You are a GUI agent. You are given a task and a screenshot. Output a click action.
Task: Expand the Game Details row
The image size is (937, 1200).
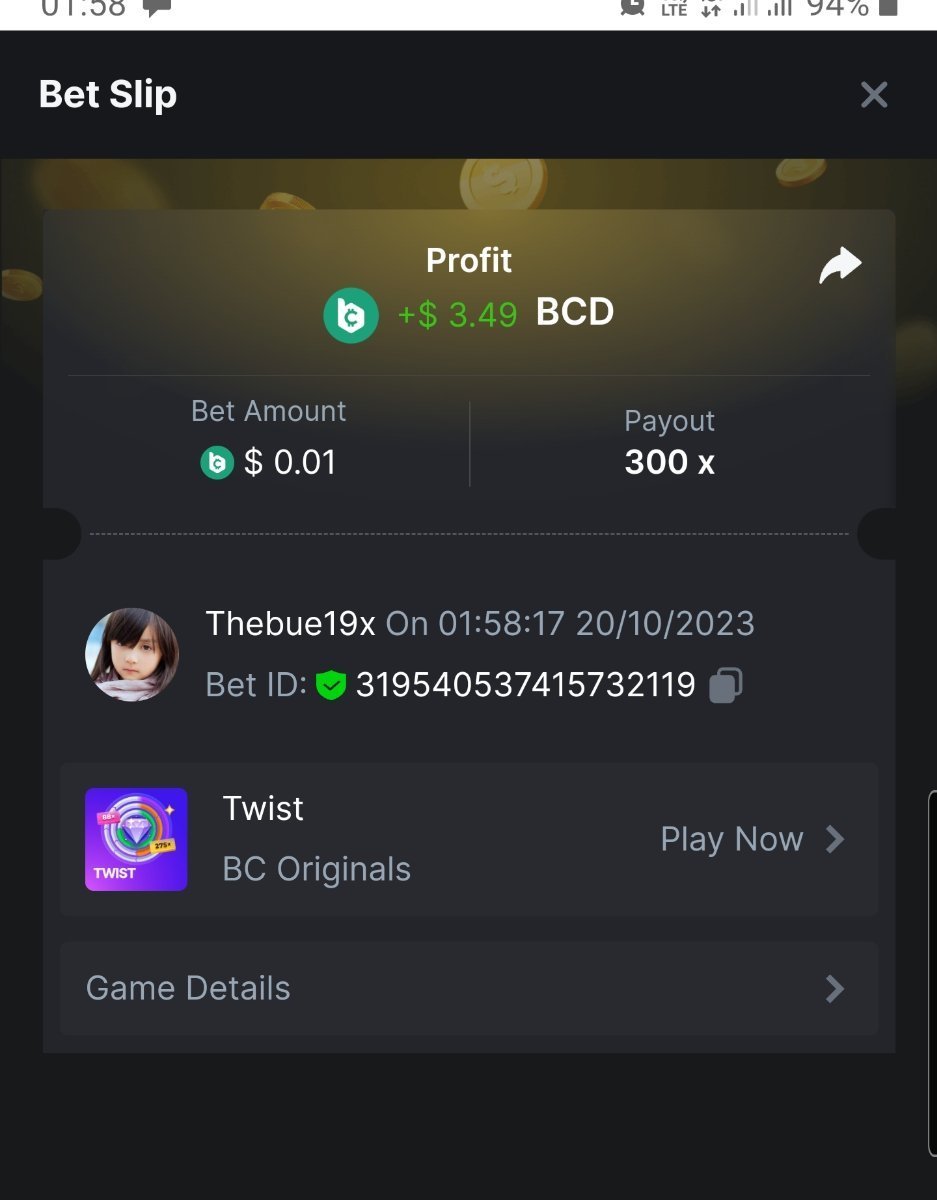tap(468, 988)
